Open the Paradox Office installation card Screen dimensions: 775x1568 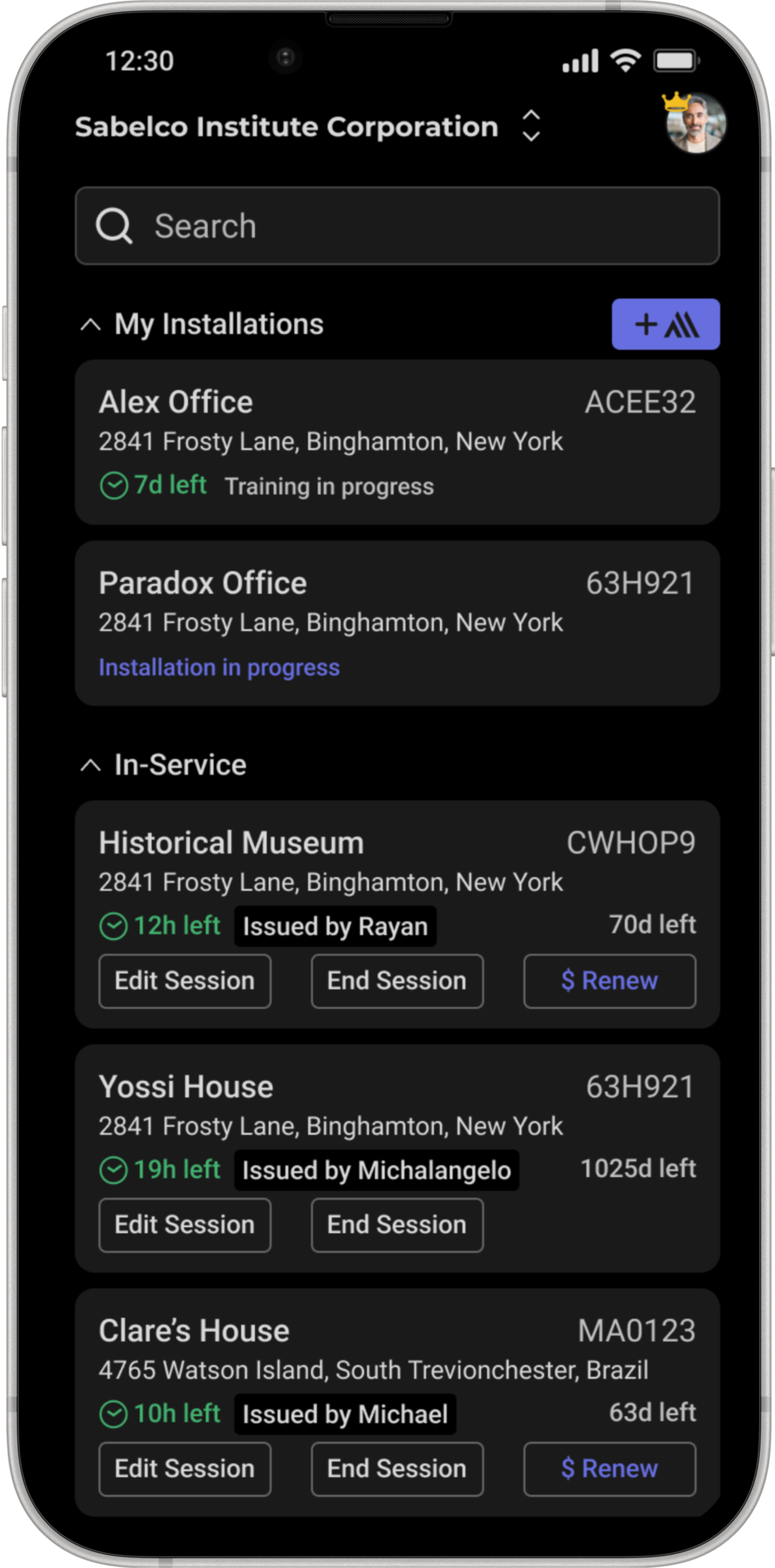click(x=398, y=623)
